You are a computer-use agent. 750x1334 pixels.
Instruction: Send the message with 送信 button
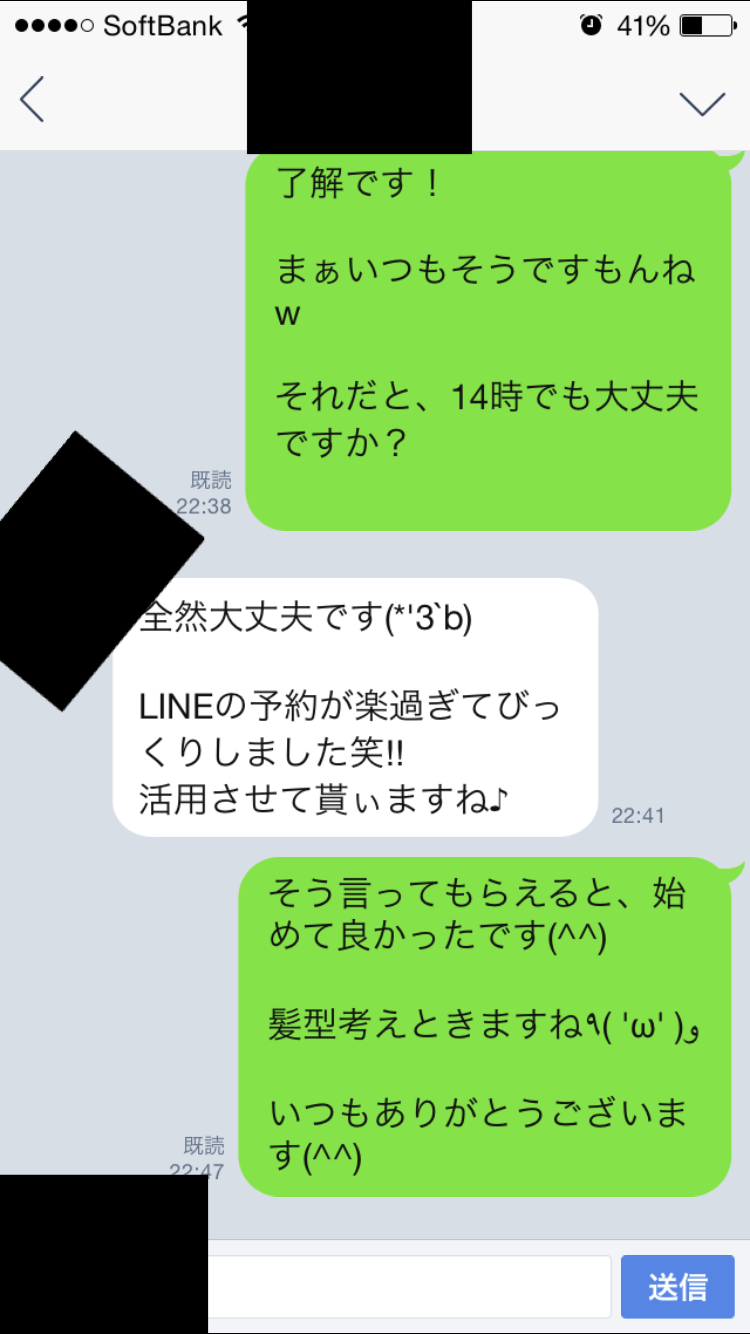point(677,1287)
